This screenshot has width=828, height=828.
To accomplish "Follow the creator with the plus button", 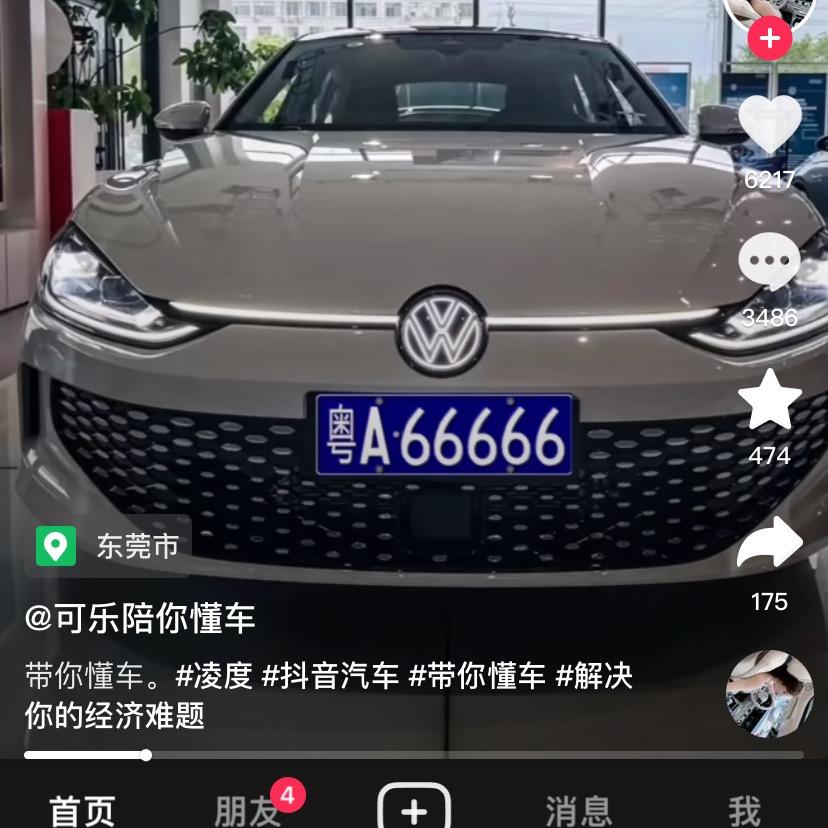I will coord(769,38).
